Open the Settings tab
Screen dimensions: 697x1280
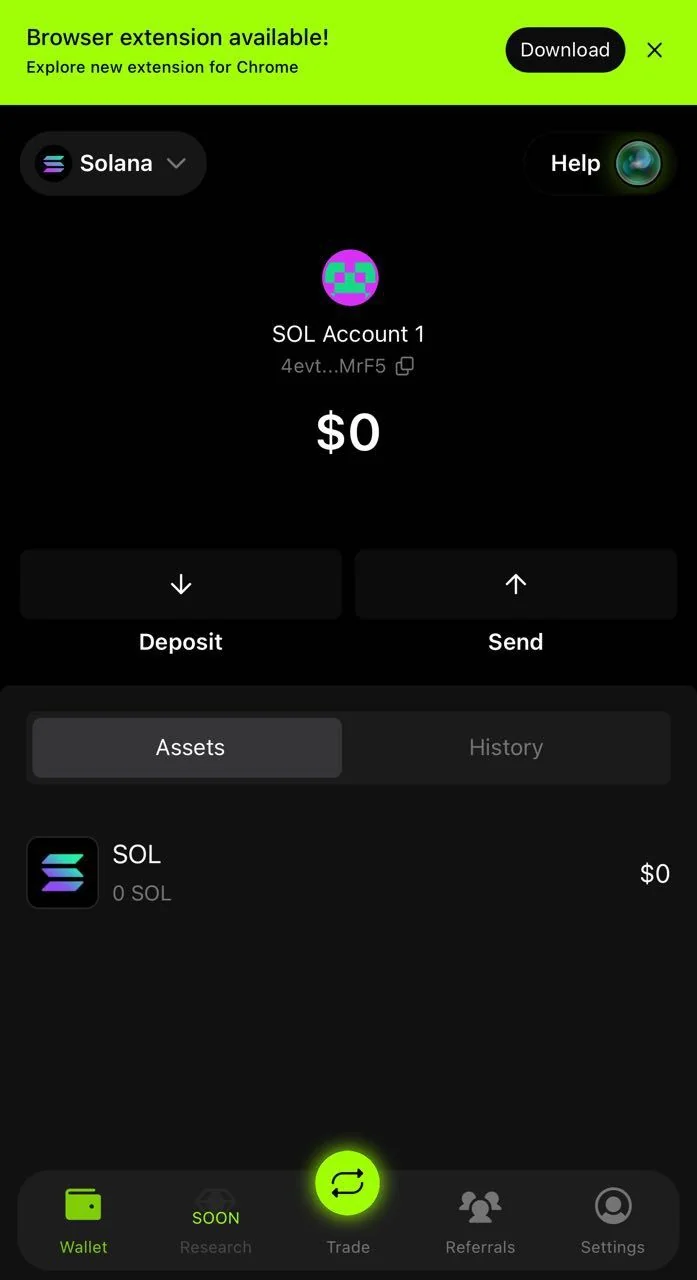[x=613, y=1221]
